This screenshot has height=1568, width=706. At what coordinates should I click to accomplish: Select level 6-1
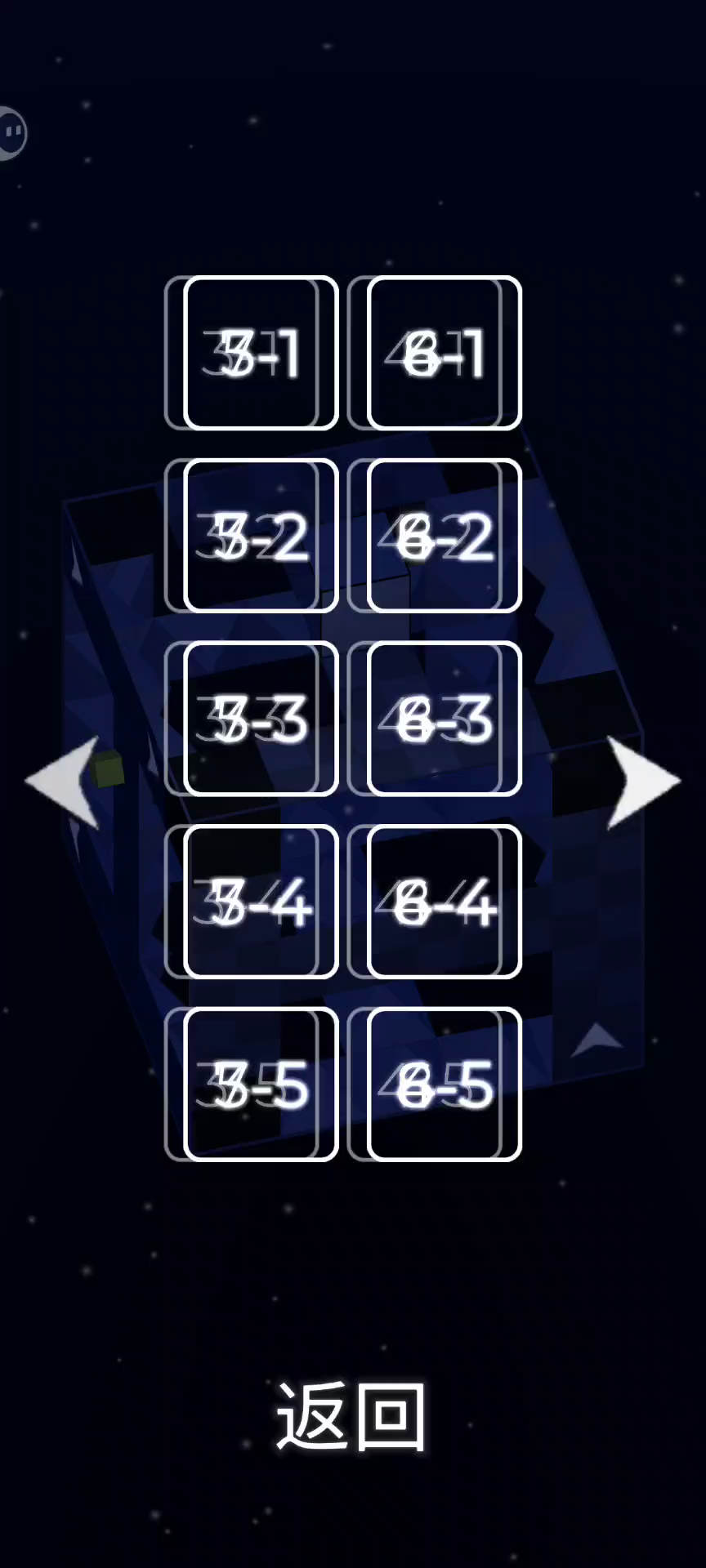pyautogui.click(x=444, y=353)
